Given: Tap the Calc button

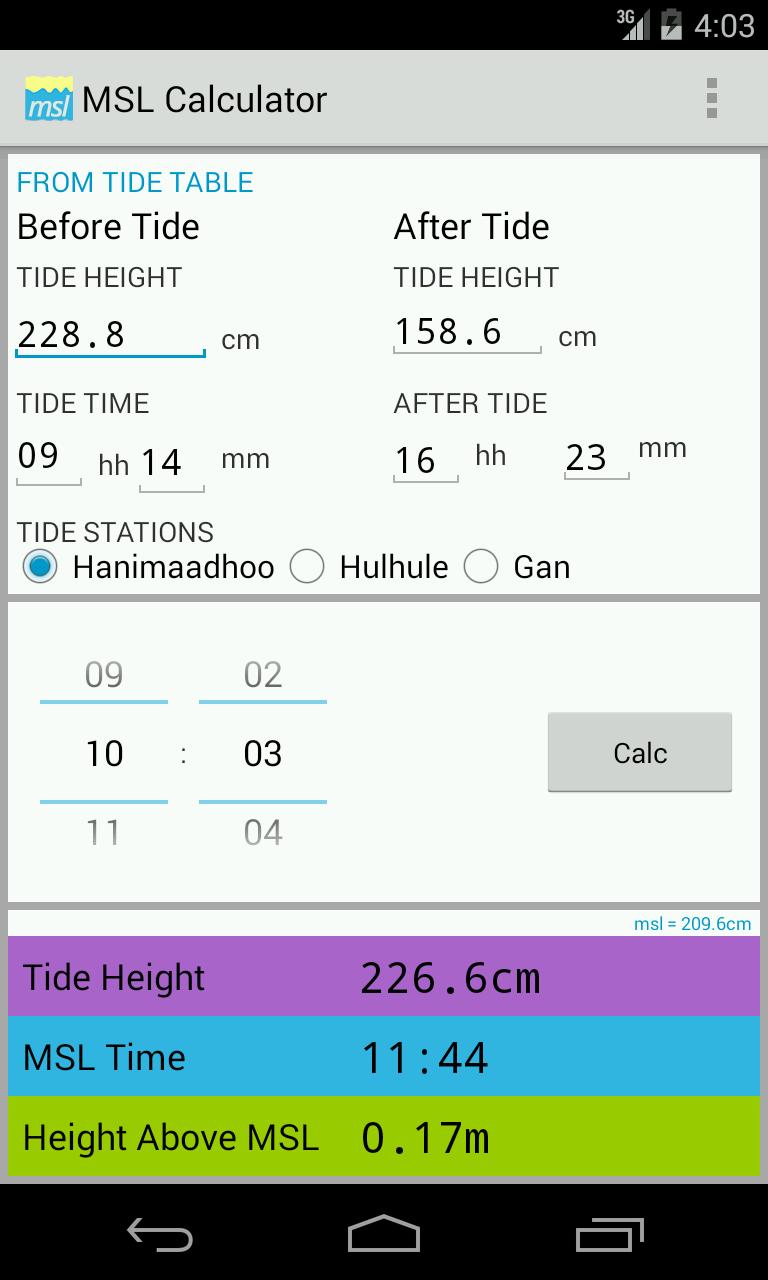Looking at the screenshot, I should click(x=639, y=753).
